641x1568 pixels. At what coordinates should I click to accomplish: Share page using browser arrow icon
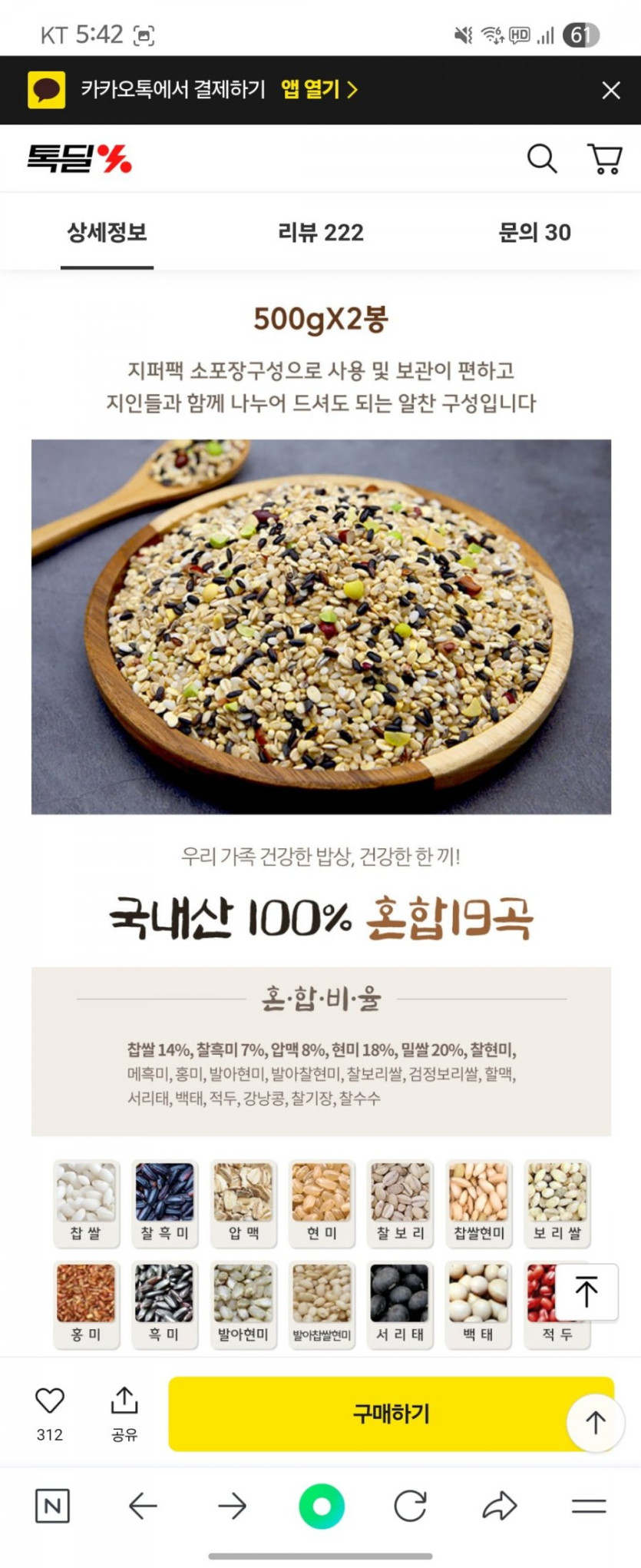pyautogui.click(x=499, y=1506)
